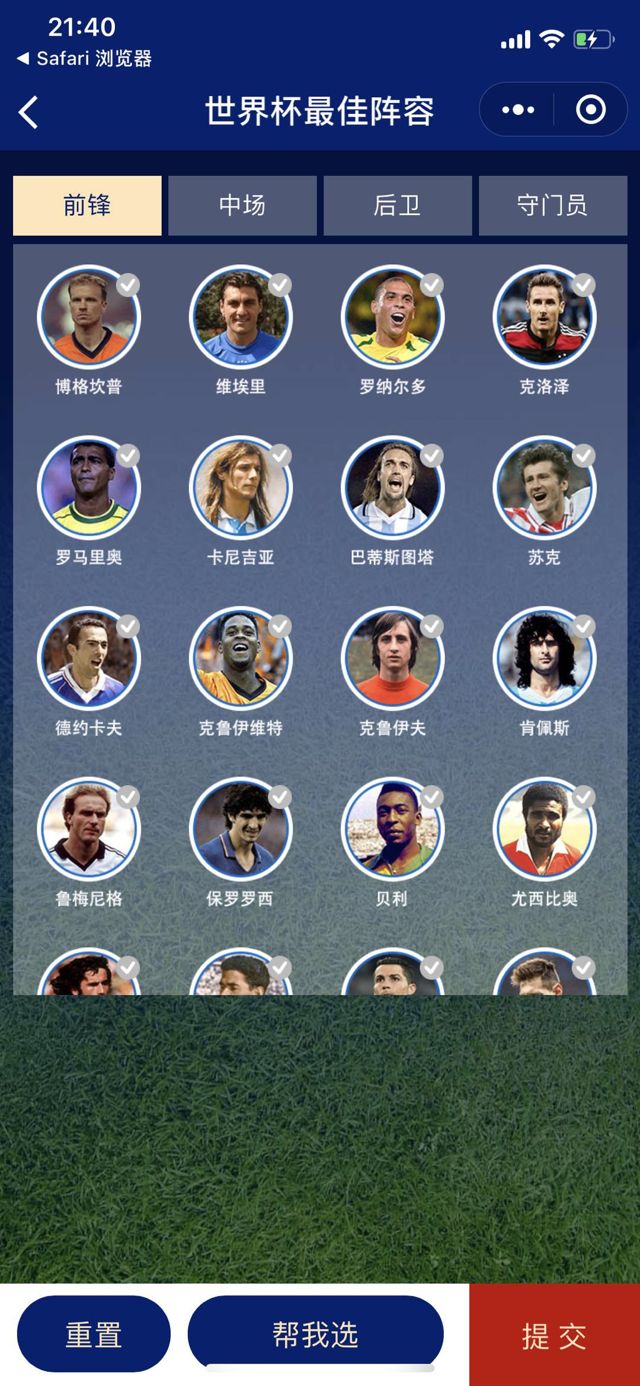Switch to the 中场 tab
Screen dimensions: 640x1386
(x=242, y=206)
